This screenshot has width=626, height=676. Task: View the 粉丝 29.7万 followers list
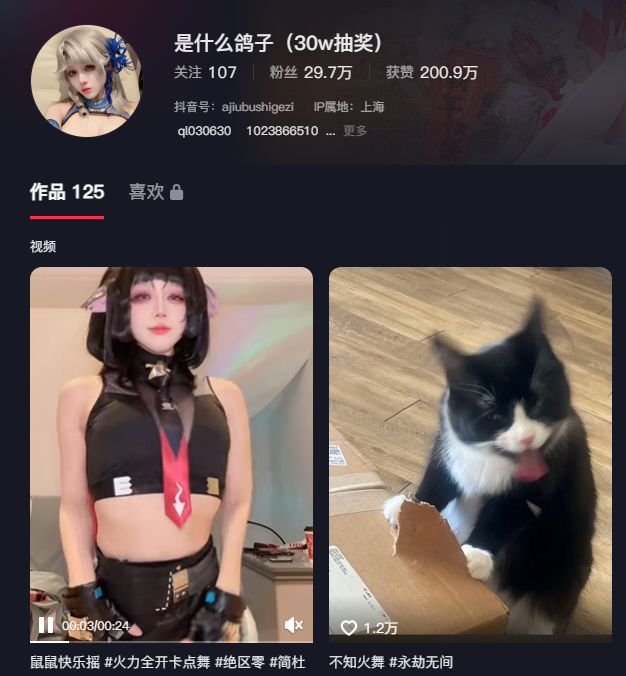tap(310, 72)
